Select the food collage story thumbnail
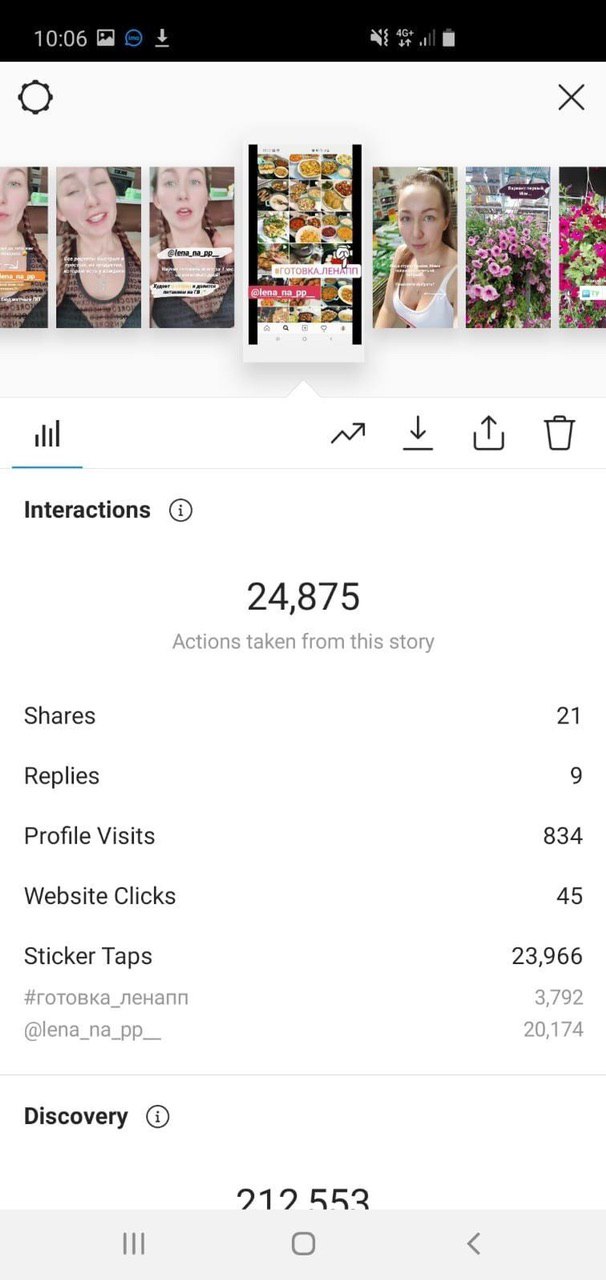Image resolution: width=606 pixels, height=1280 pixels. pyautogui.click(x=305, y=245)
